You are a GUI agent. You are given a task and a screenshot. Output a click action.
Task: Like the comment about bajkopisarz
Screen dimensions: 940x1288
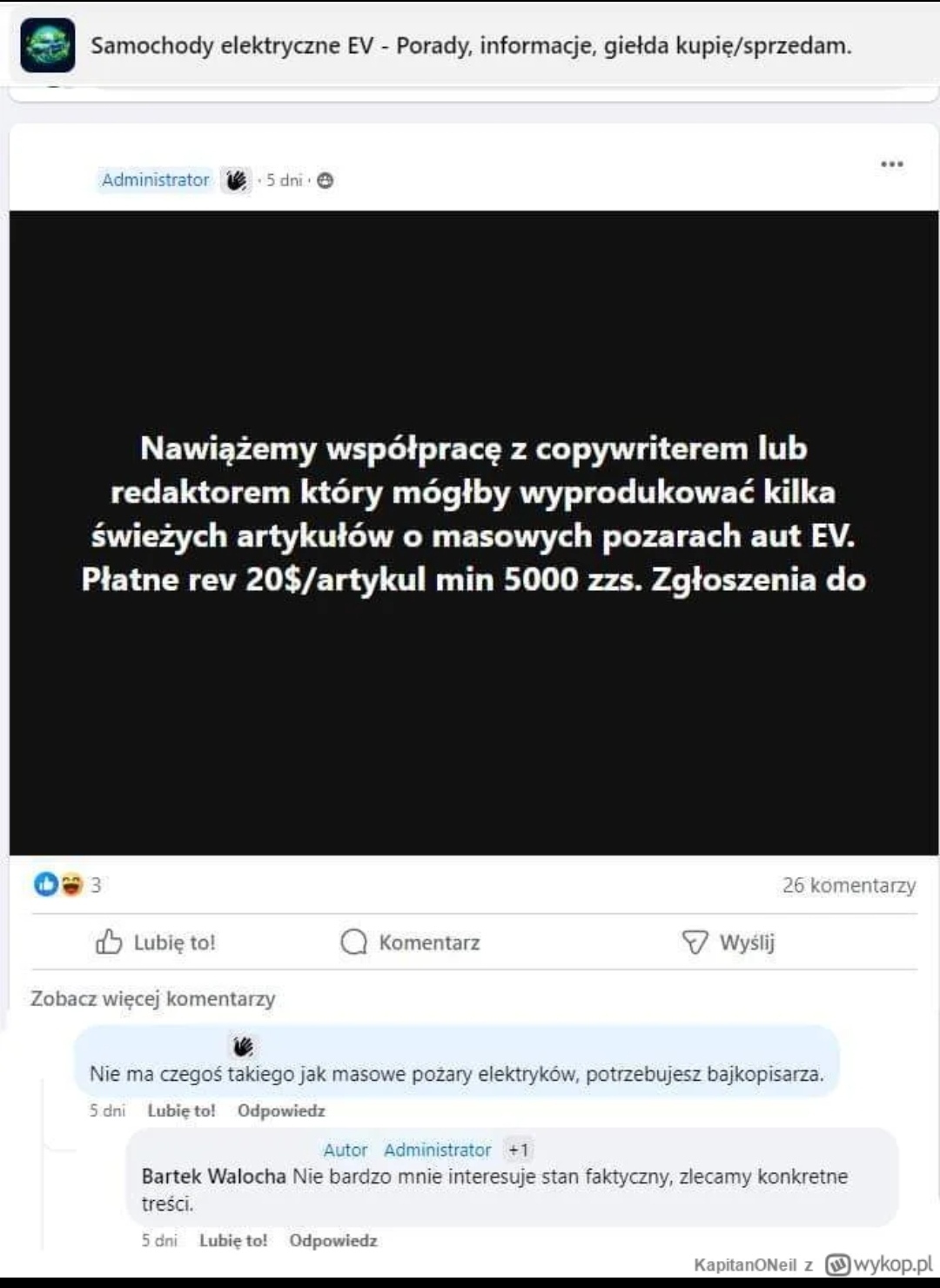pos(181,1111)
